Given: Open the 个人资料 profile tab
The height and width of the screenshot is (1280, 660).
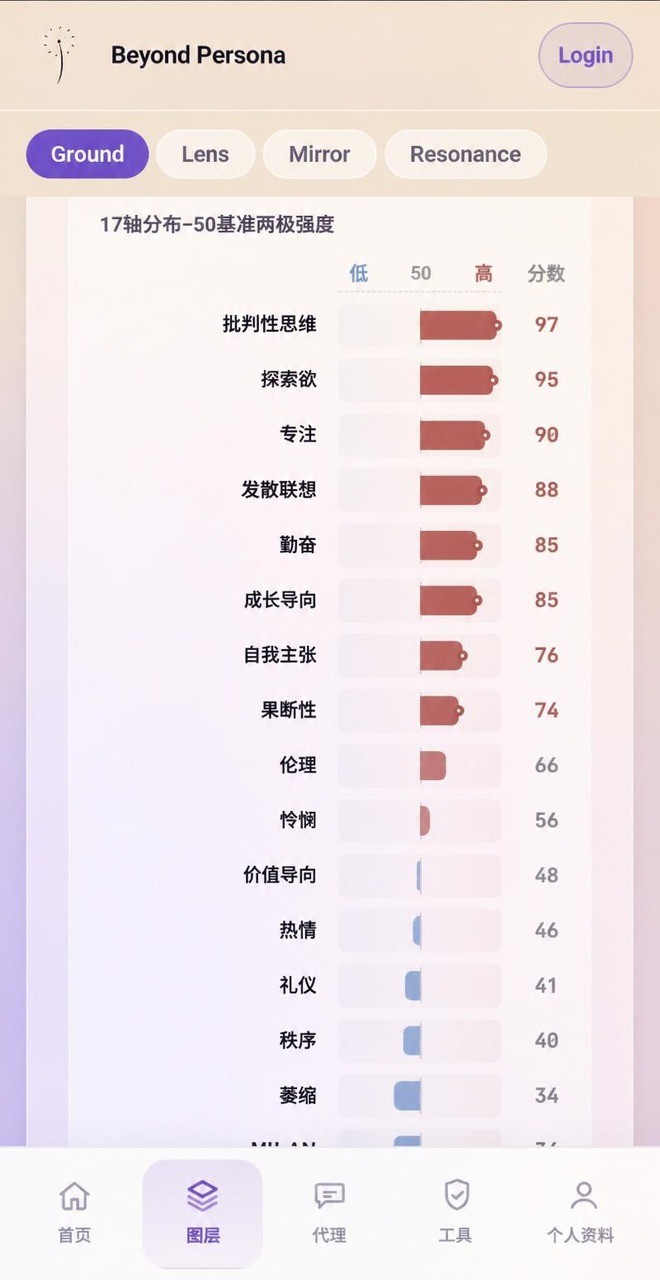Looking at the screenshot, I should coord(583,1212).
